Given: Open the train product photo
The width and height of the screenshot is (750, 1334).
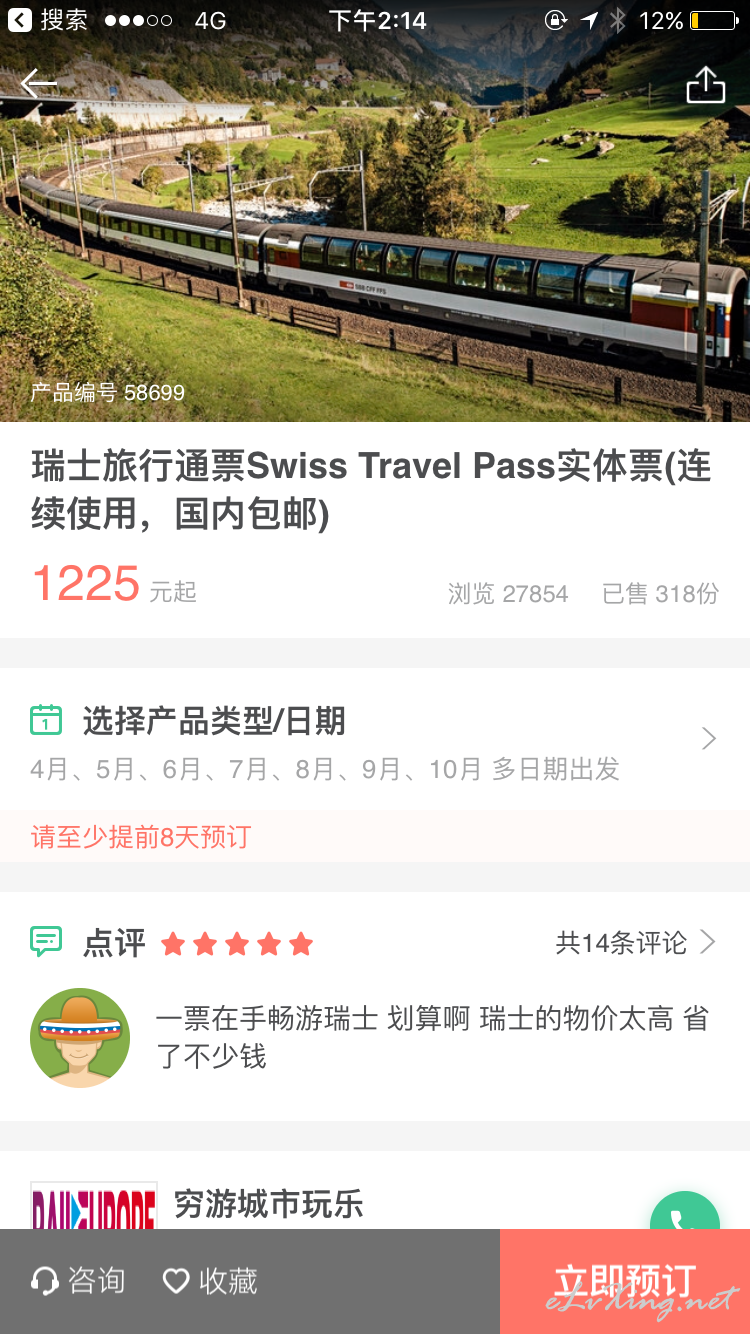Looking at the screenshot, I should [375, 230].
